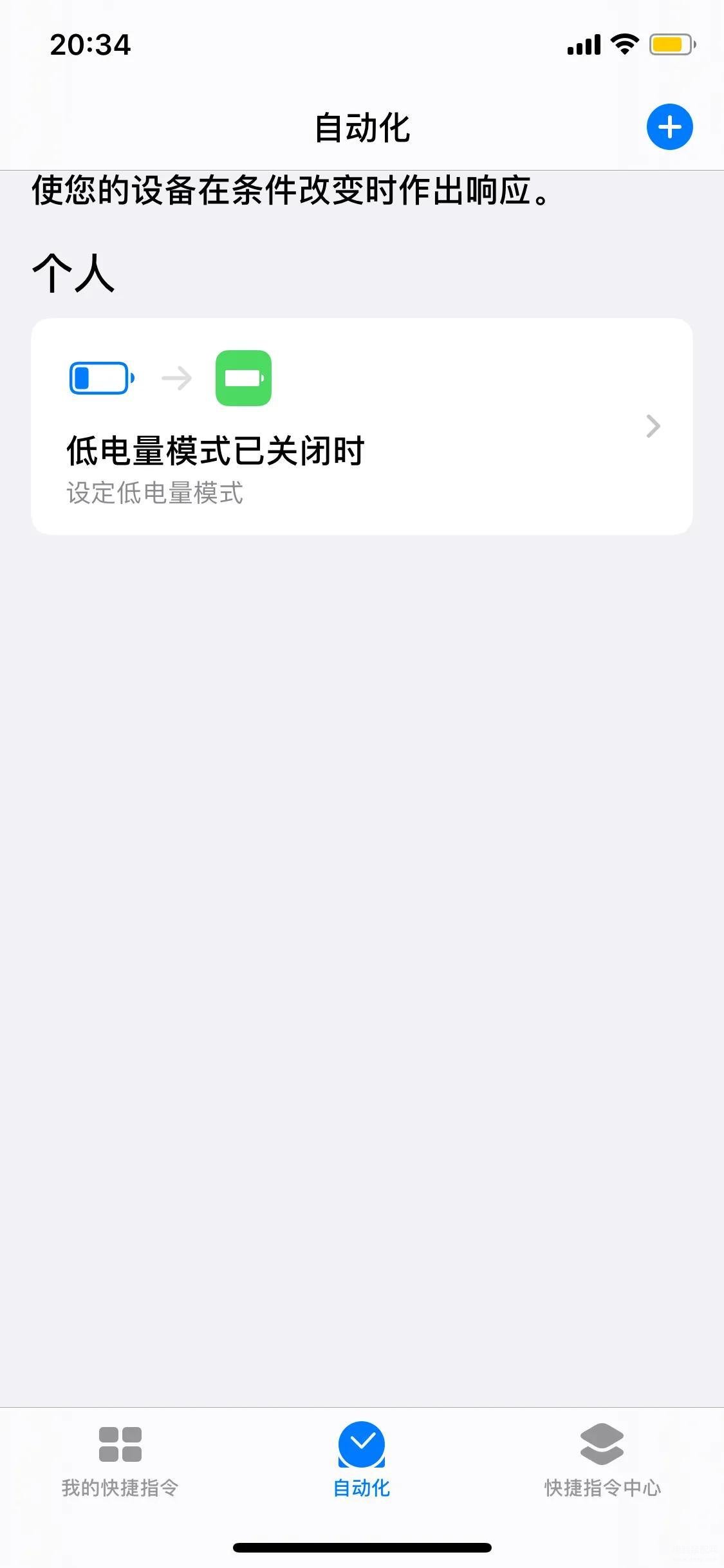This screenshot has height=1568, width=724.
Task: Select the 自动化 tab
Action: 362,1461
